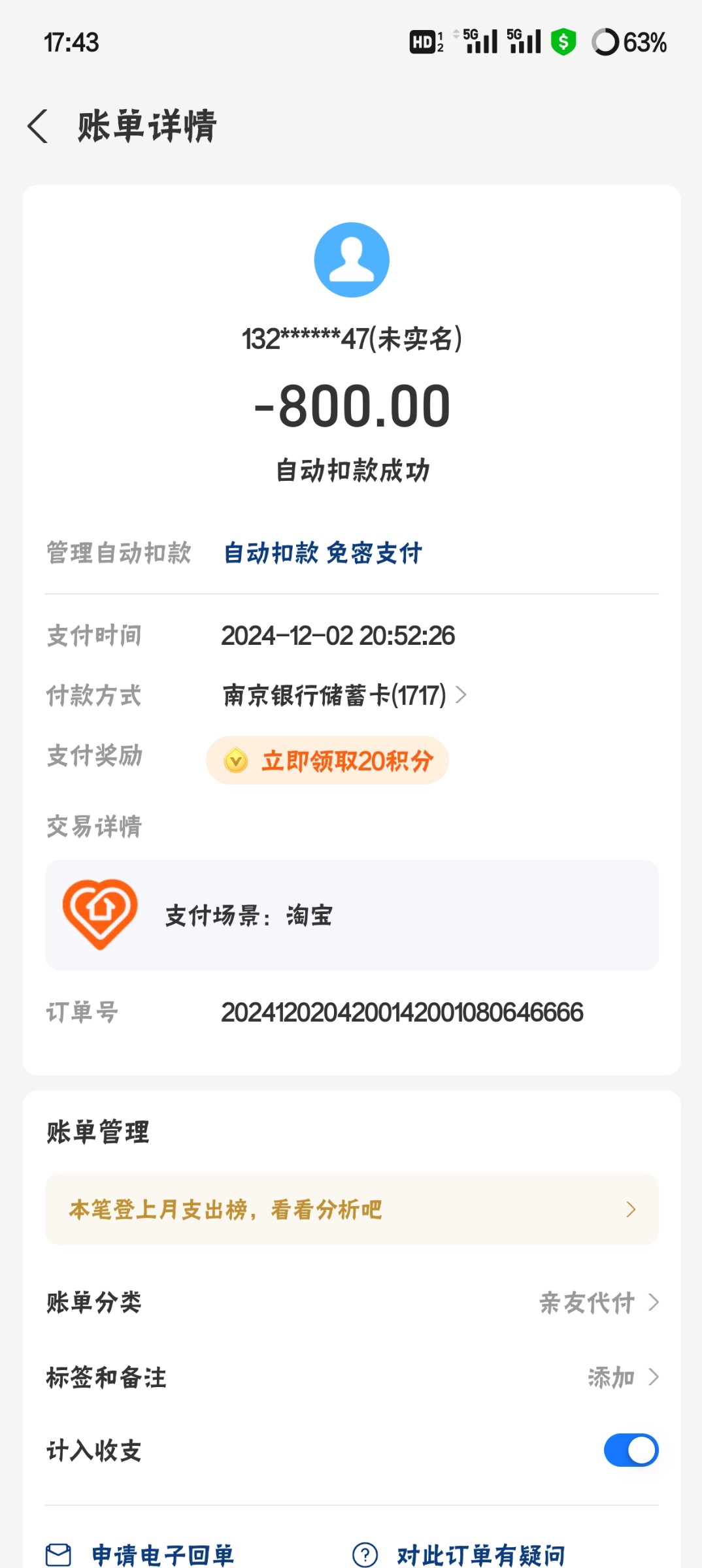Claim 立即领取20积分 reward

[x=327, y=760]
